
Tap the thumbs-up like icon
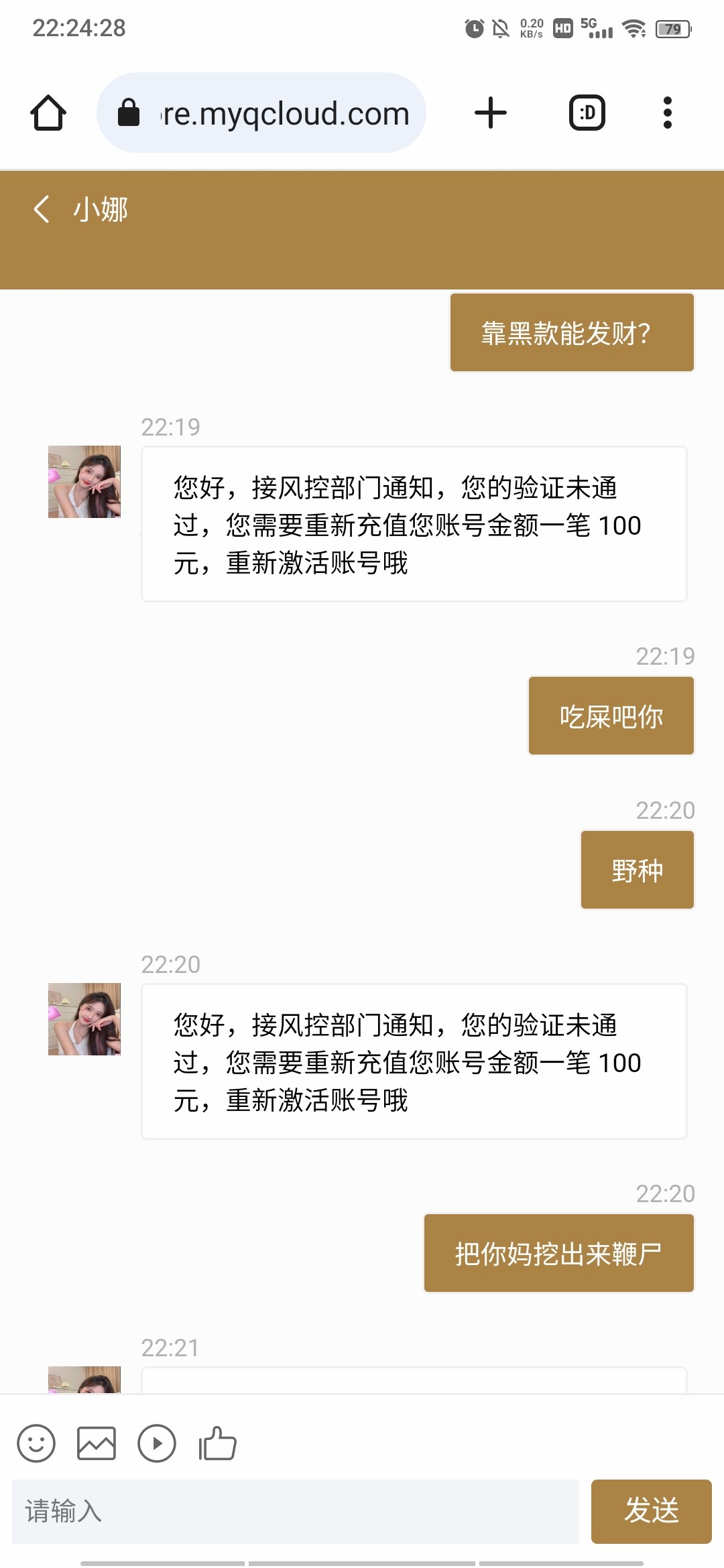point(216,1443)
